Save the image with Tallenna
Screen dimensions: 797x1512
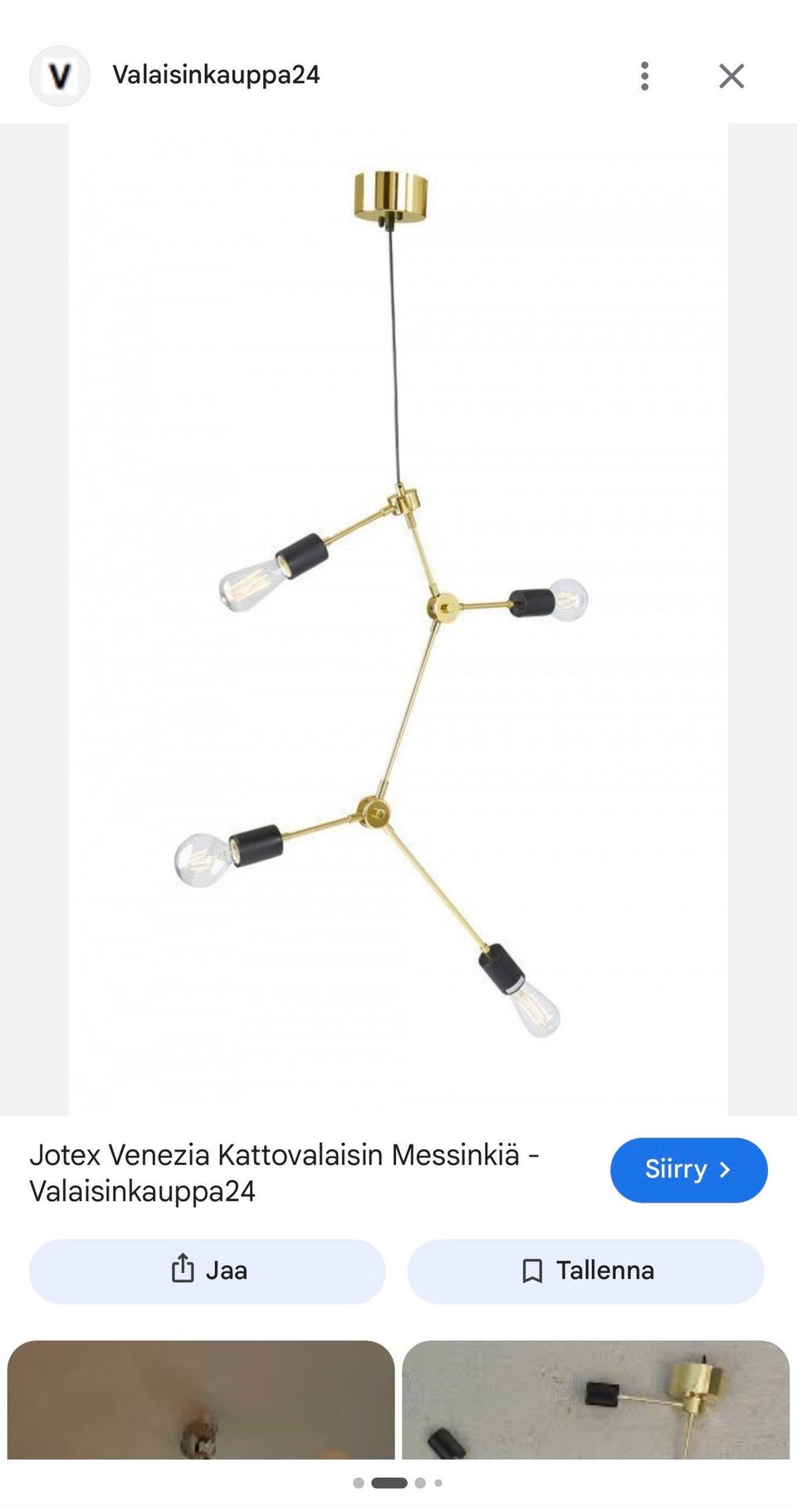point(585,1271)
